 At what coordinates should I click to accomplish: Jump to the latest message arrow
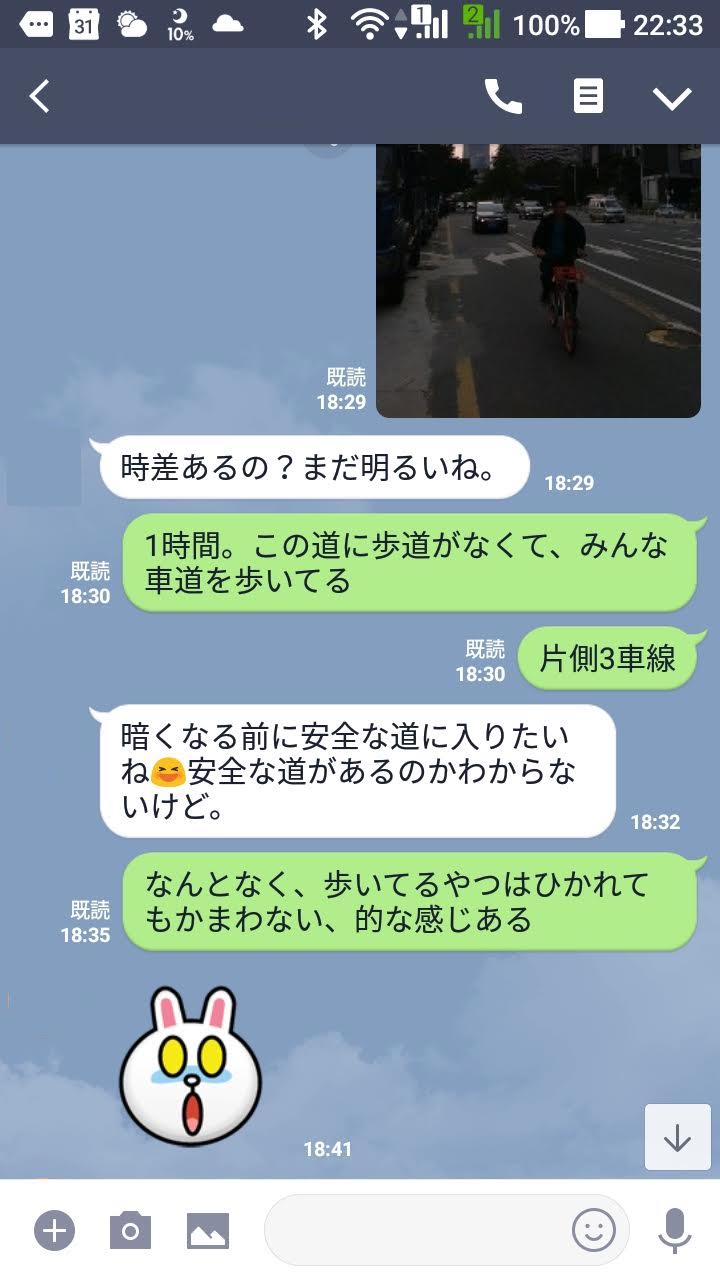pyautogui.click(x=677, y=1137)
